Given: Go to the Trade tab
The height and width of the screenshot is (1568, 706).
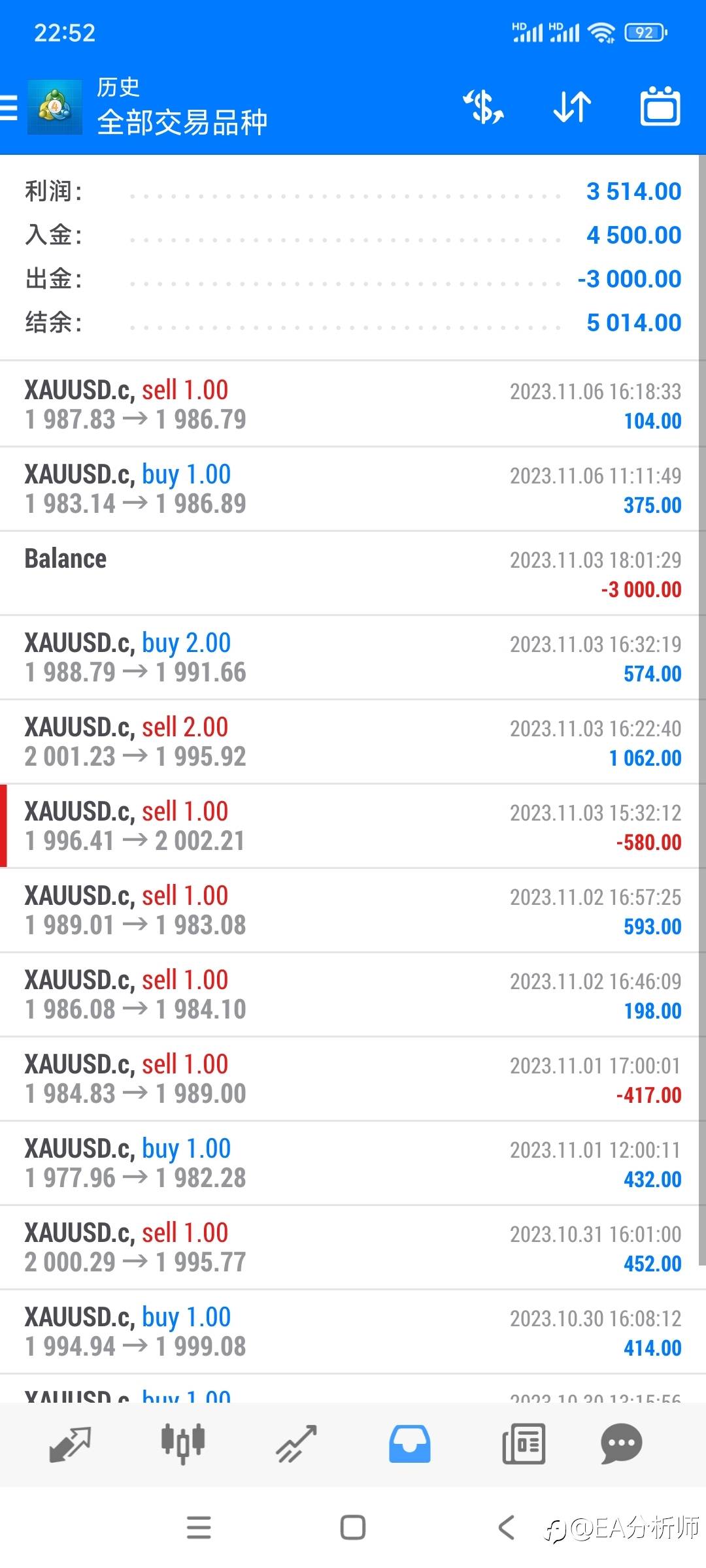Looking at the screenshot, I should click(296, 1443).
